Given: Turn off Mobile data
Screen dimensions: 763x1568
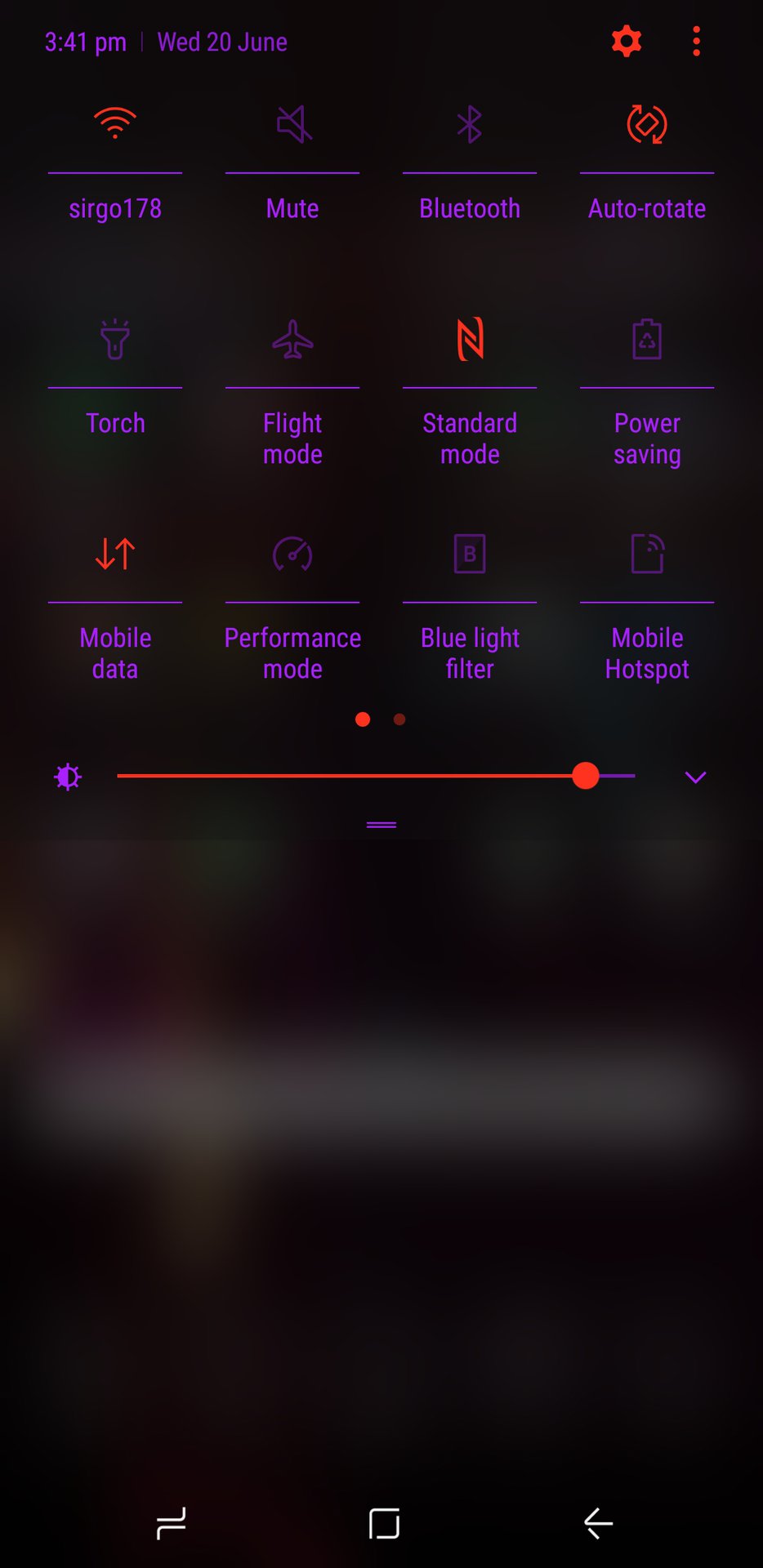Looking at the screenshot, I should pyautogui.click(x=115, y=555).
